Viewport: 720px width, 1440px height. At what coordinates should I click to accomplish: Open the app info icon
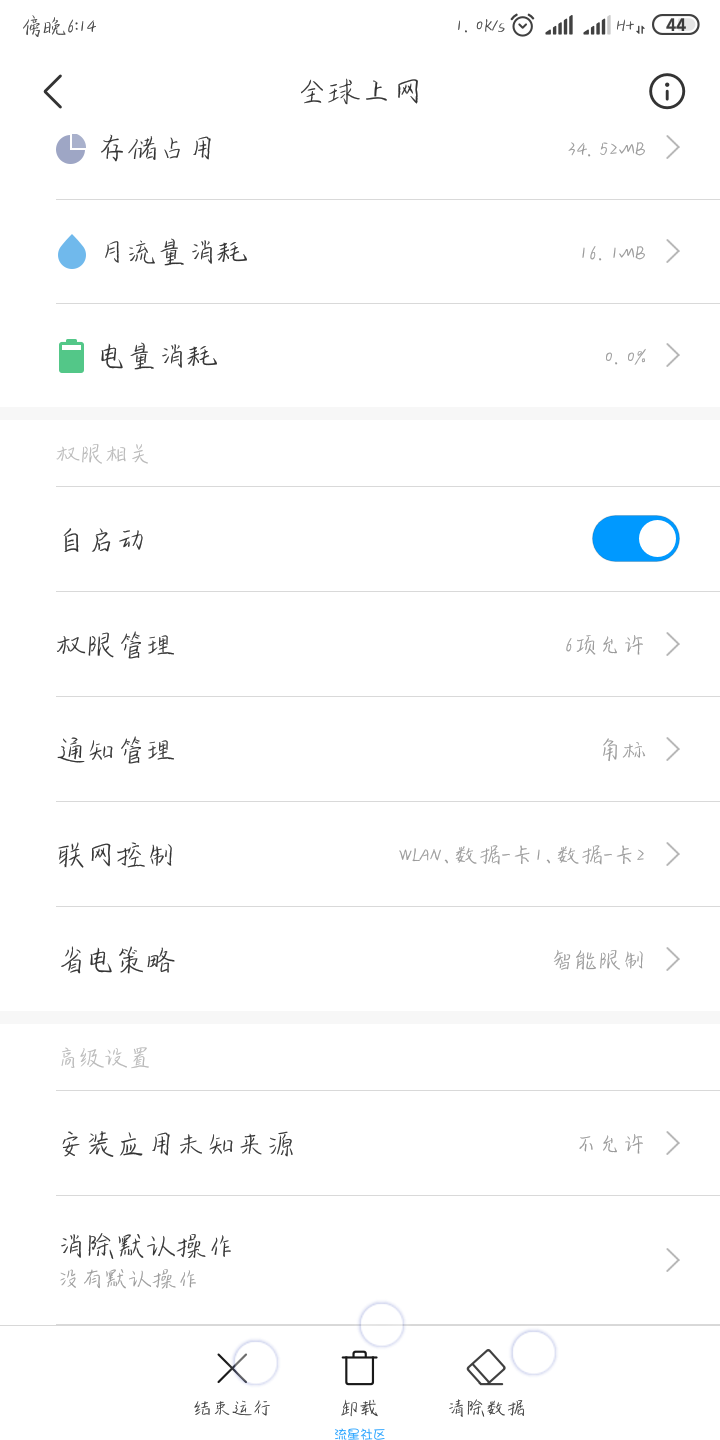click(667, 91)
